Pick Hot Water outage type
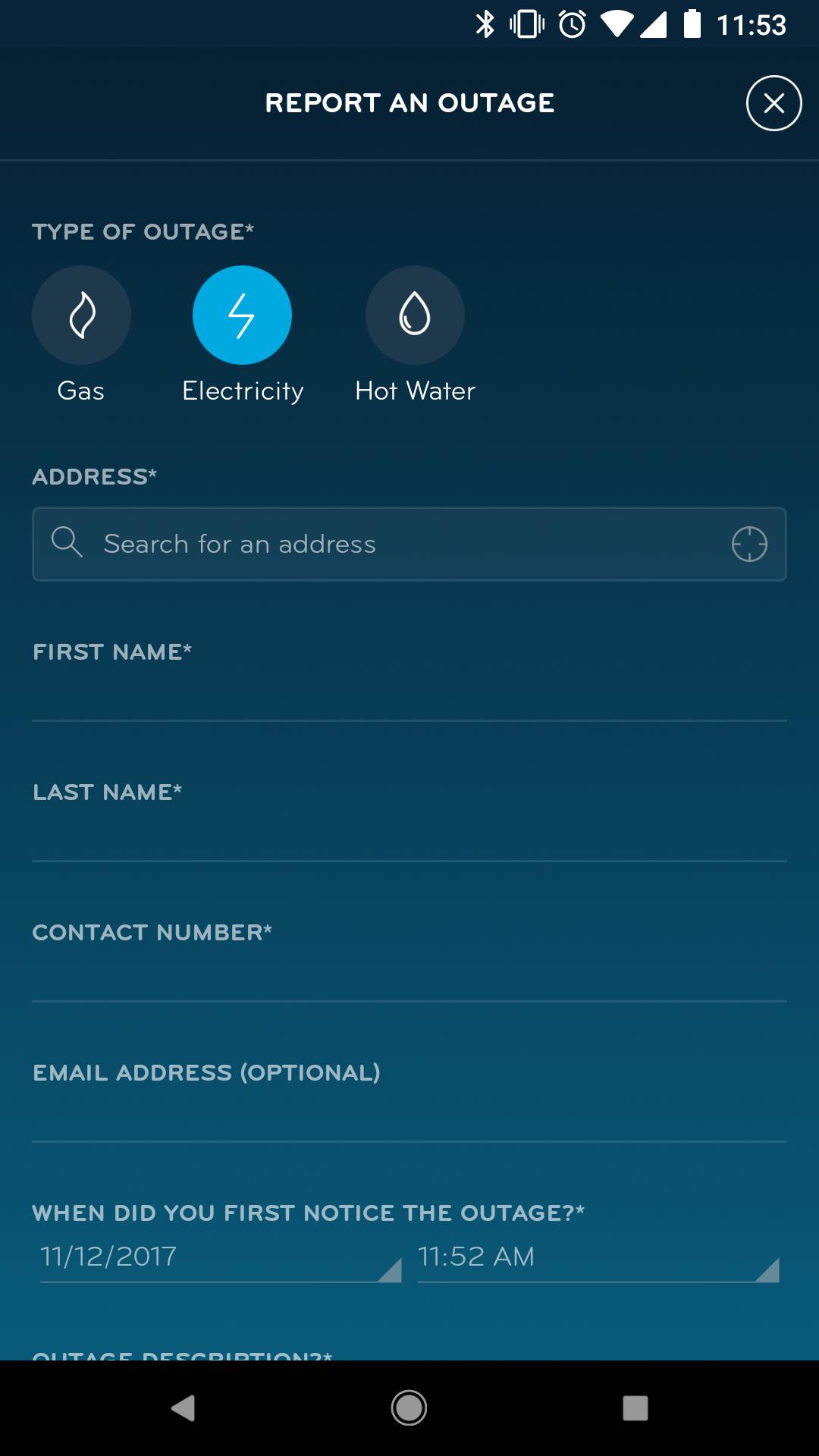Screen dimensions: 819x1456 [x=415, y=315]
